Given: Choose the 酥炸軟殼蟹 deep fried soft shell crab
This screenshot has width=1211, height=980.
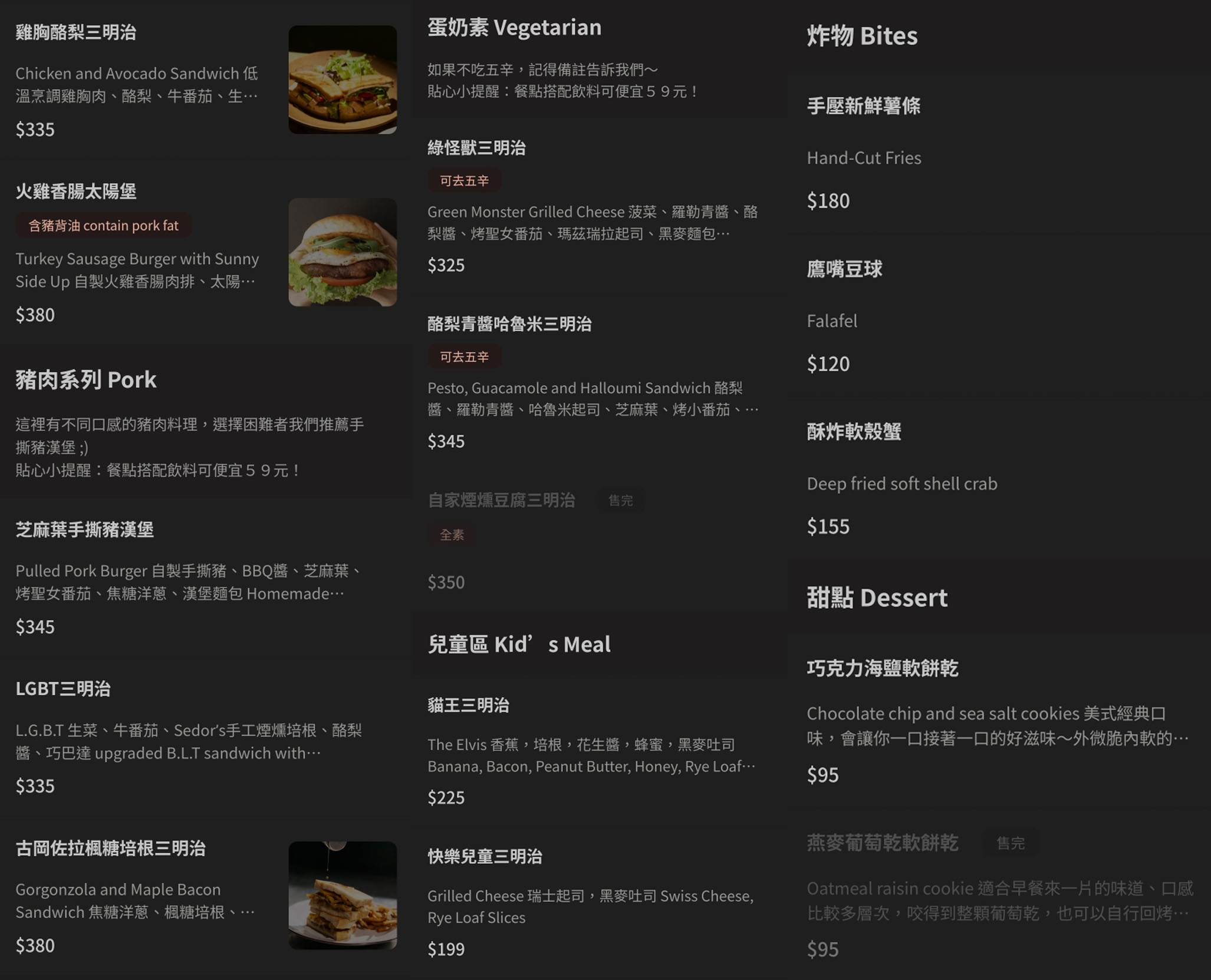Looking at the screenshot, I should (x=854, y=432).
